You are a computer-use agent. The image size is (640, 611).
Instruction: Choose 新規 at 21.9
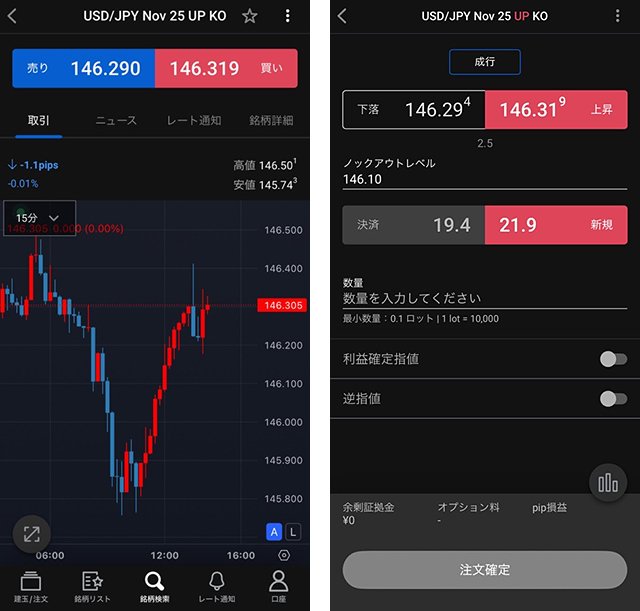(556, 225)
